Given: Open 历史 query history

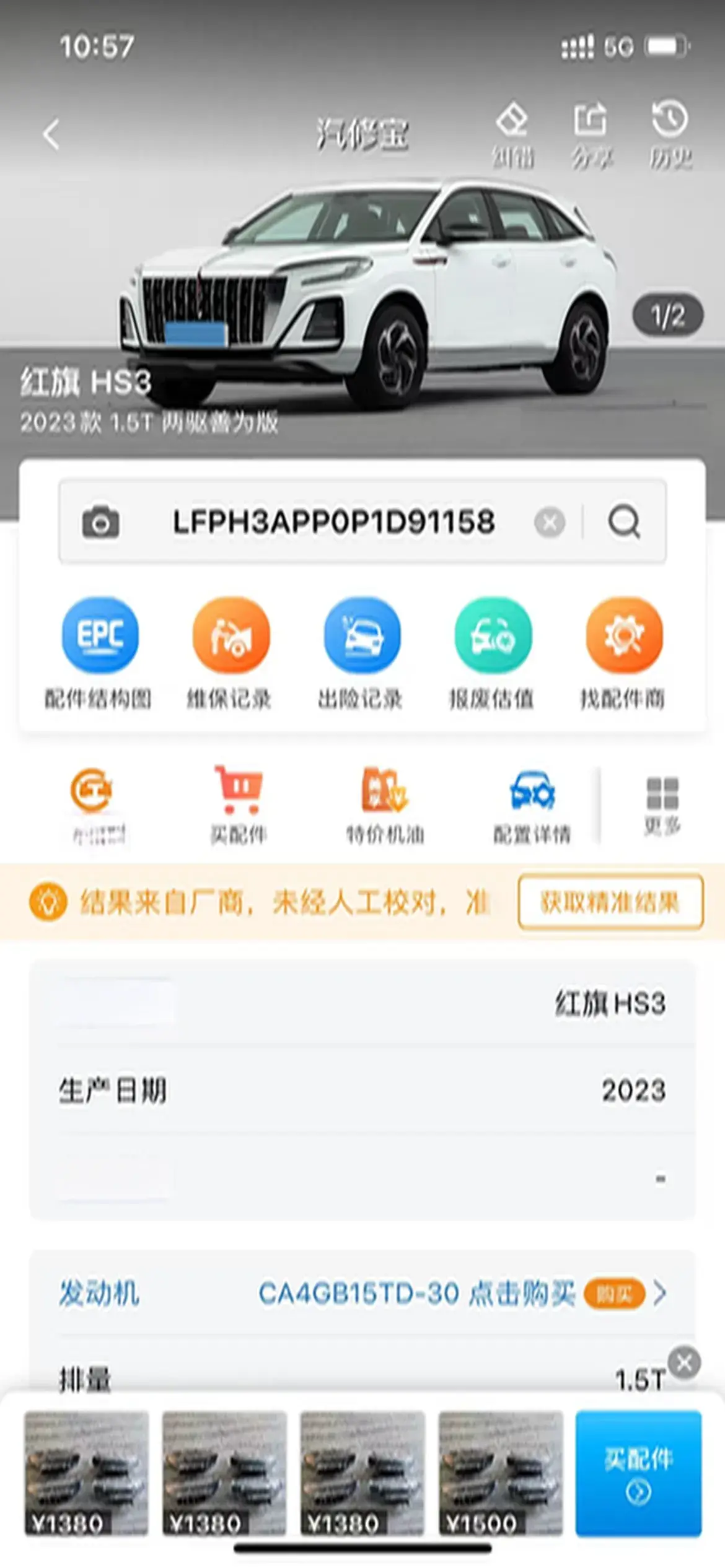Looking at the screenshot, I should (670, 134).
